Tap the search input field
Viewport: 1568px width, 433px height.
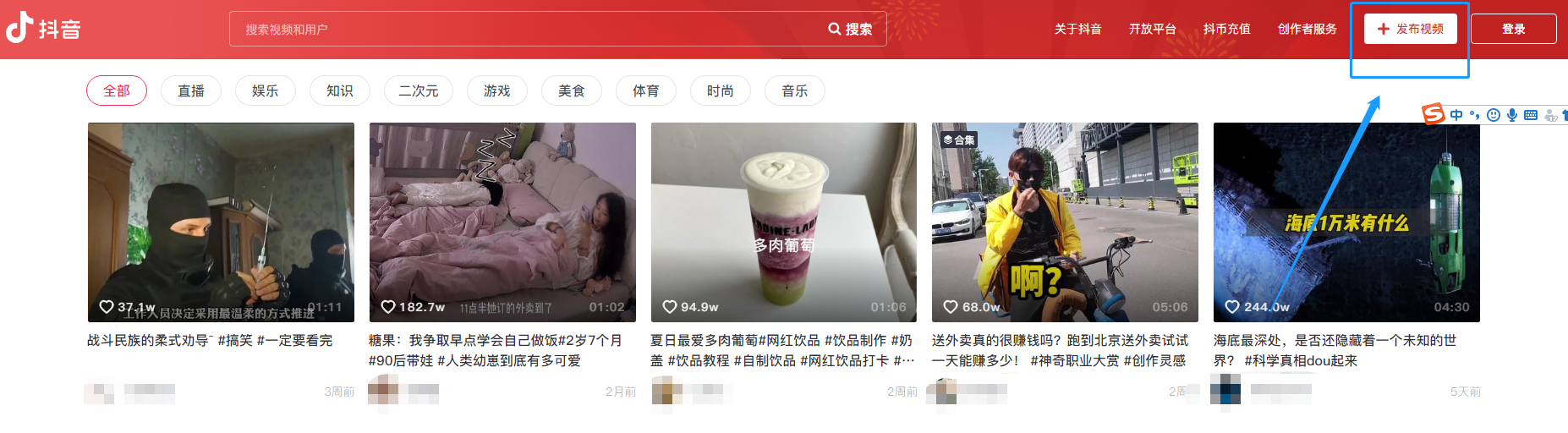(524, 29)
